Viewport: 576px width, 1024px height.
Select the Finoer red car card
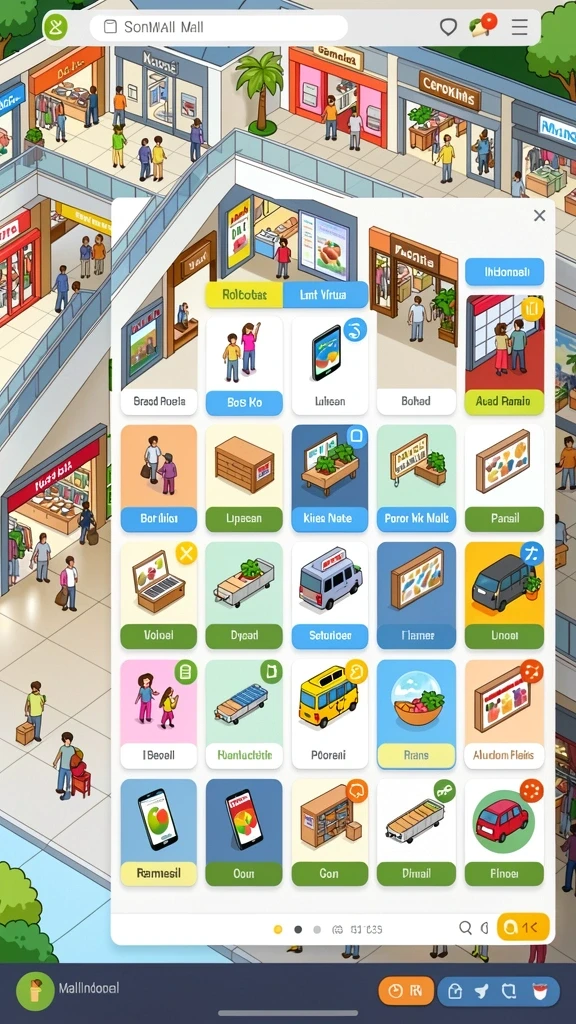tap(504, 832)
